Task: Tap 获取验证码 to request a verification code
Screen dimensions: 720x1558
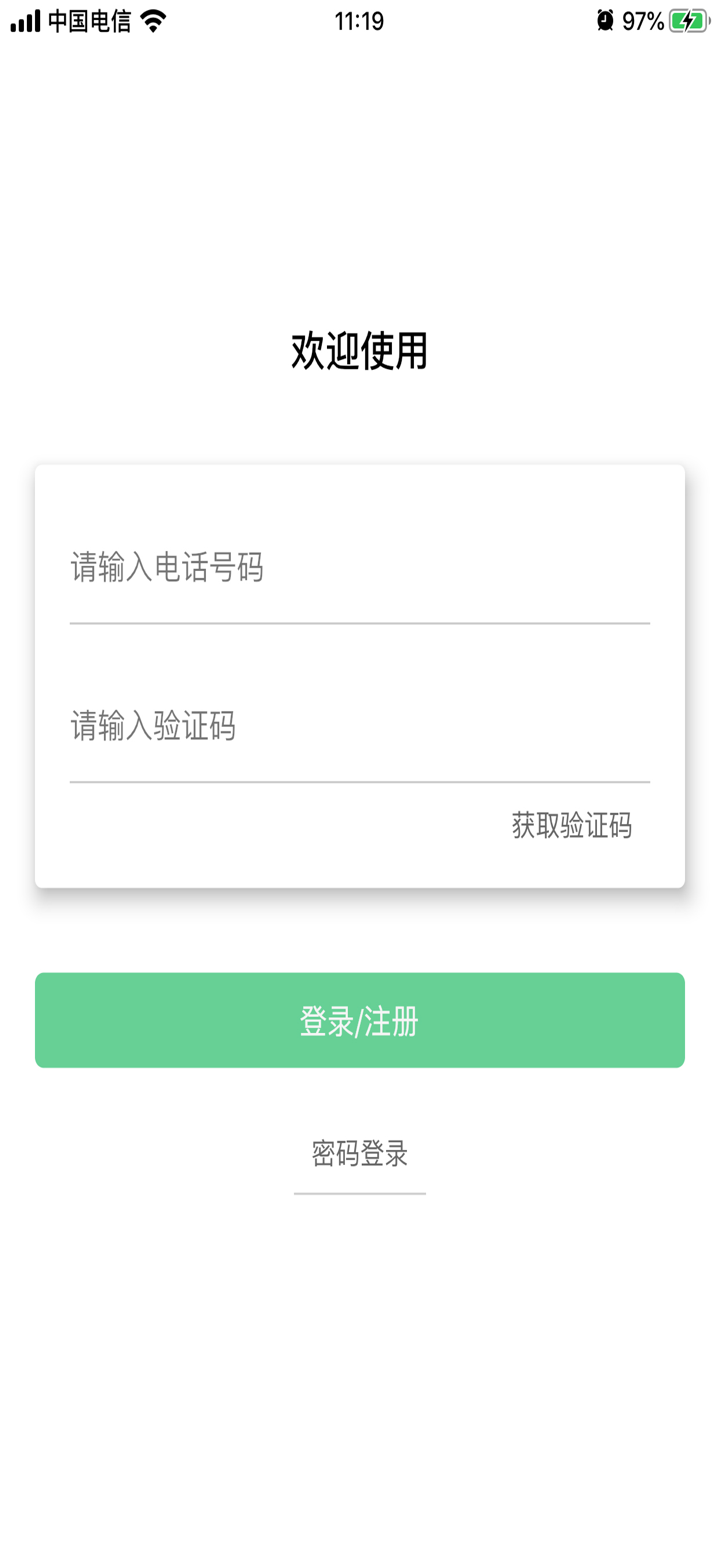Action: tap(568, 825)
